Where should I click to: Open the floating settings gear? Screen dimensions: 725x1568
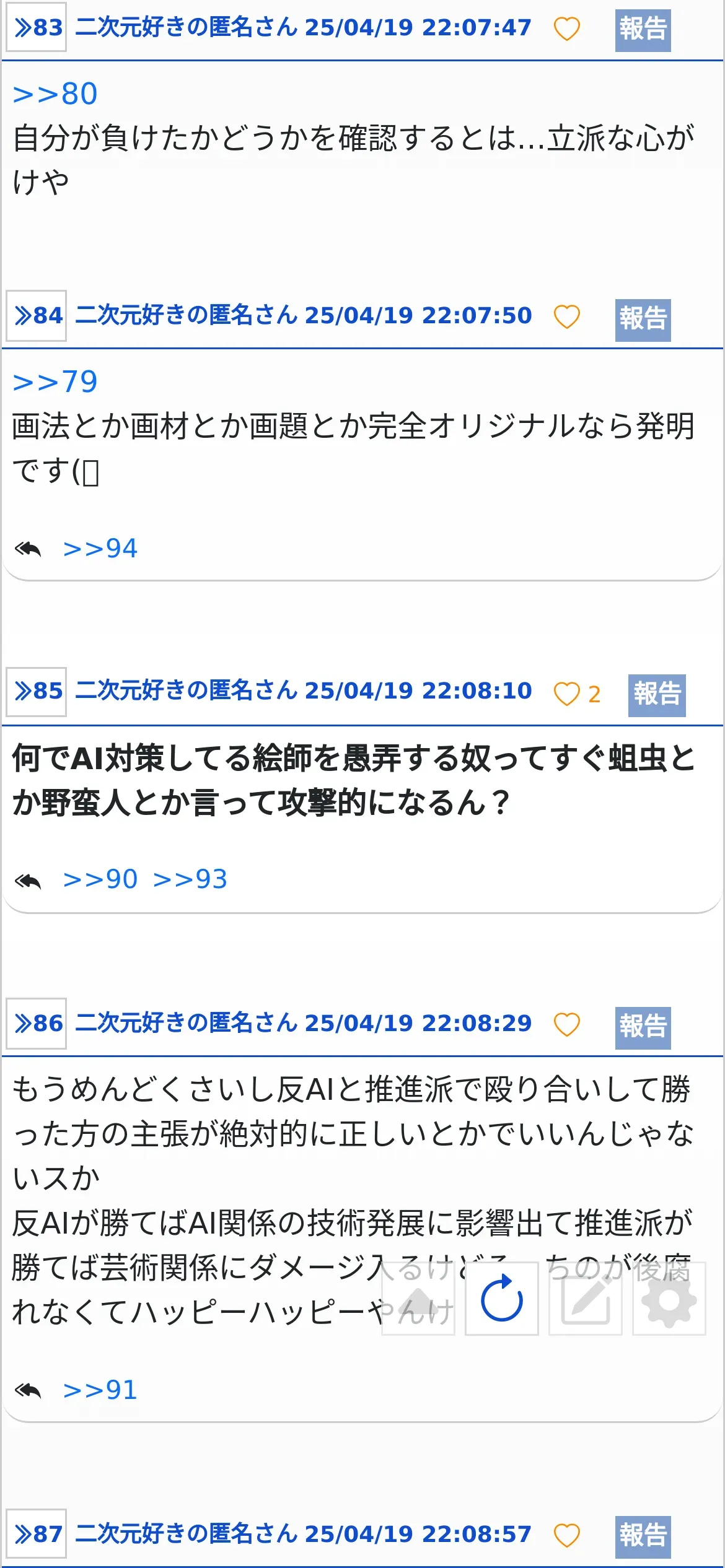coord(669,1298)
